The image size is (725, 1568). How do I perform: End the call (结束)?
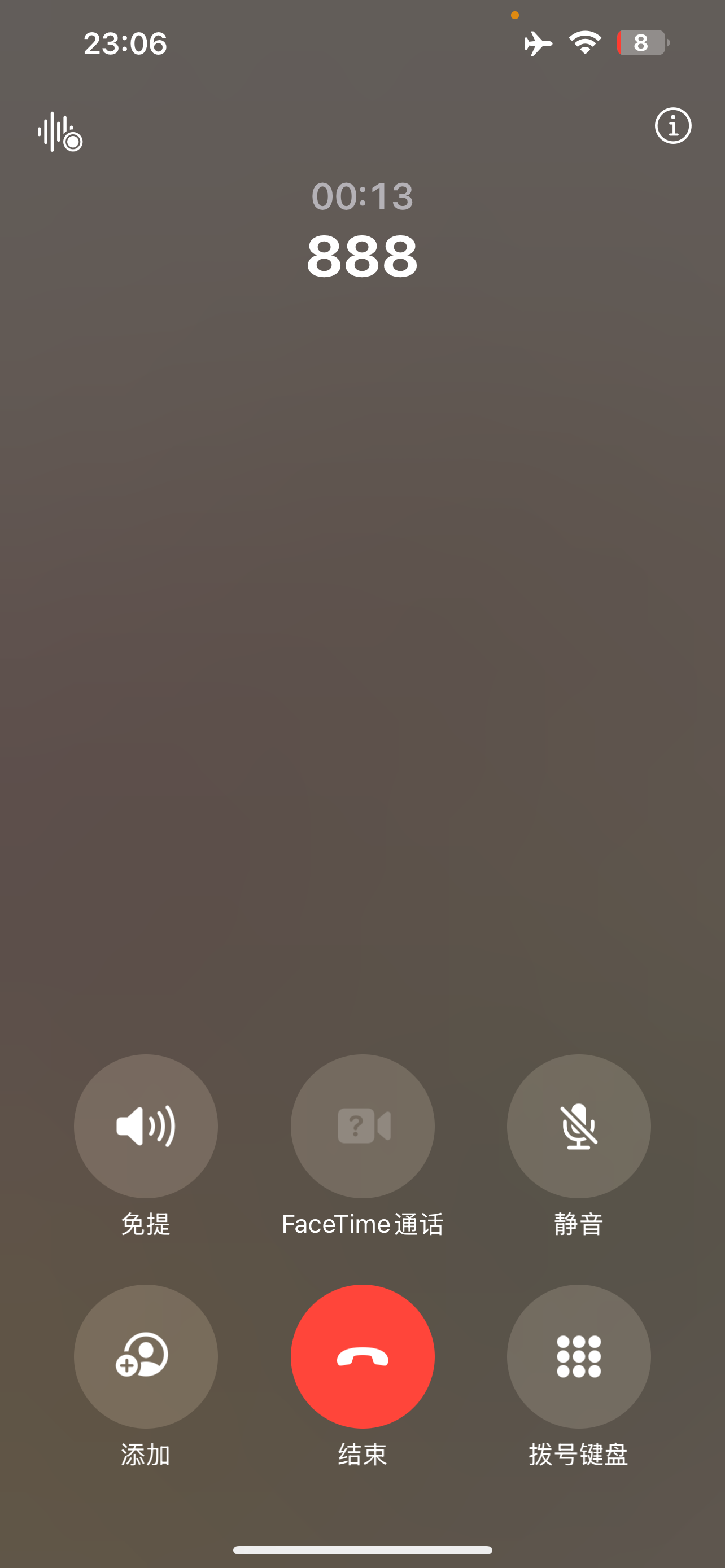[x=362, y=1356]
